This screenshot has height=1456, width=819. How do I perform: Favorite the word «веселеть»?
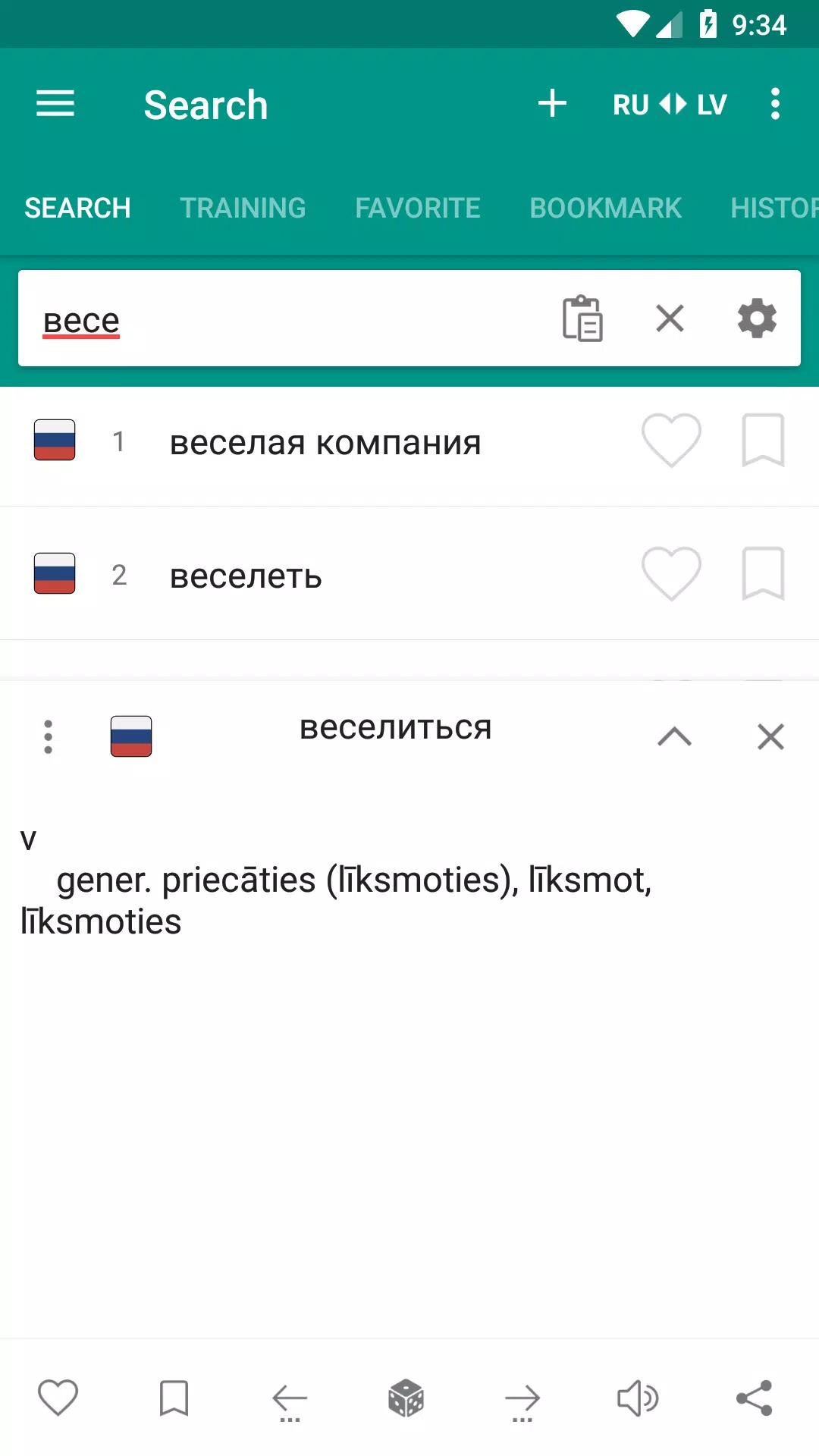(x=671, y=574)
